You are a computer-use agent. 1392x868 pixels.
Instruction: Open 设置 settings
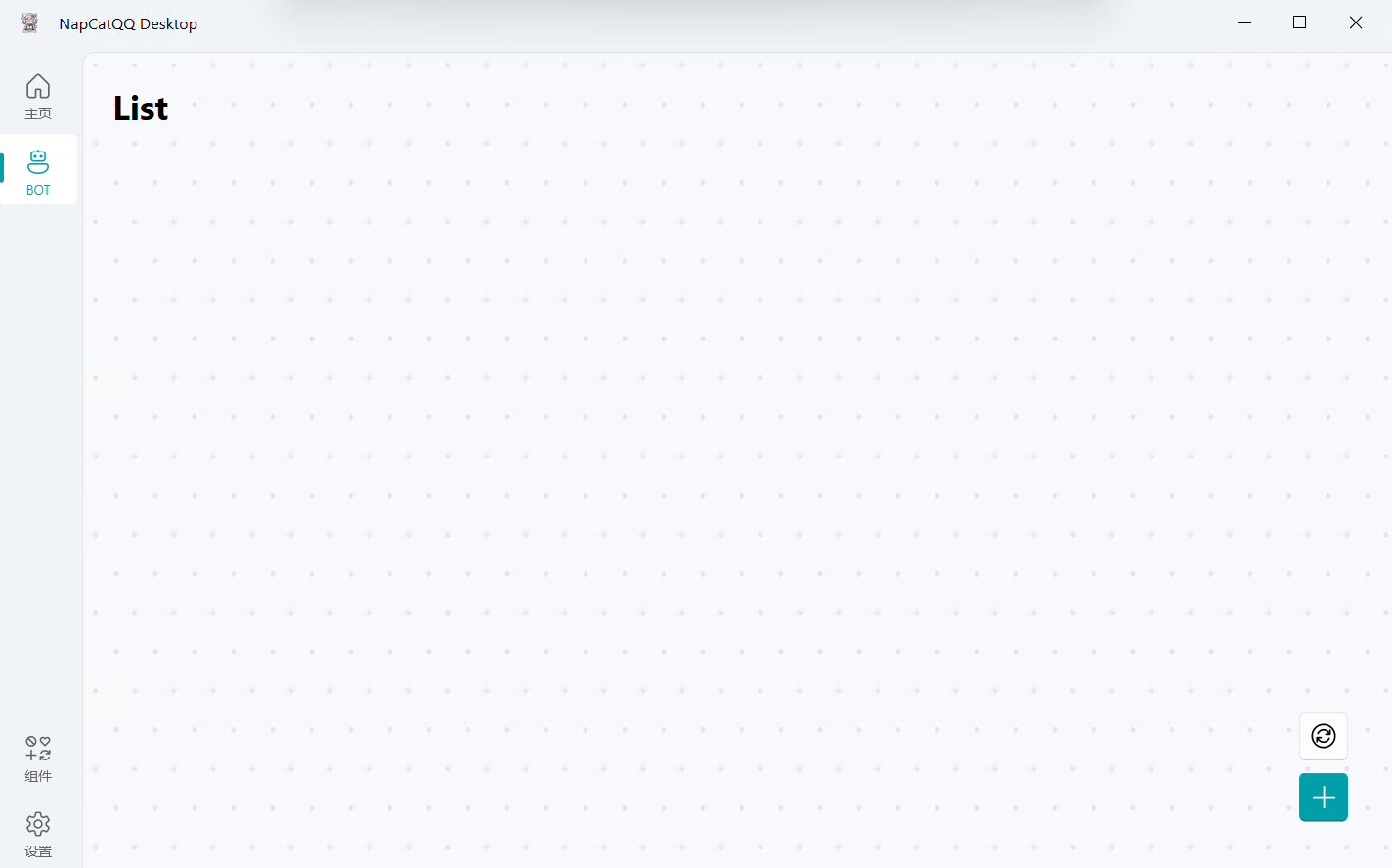tap(38, 834)
